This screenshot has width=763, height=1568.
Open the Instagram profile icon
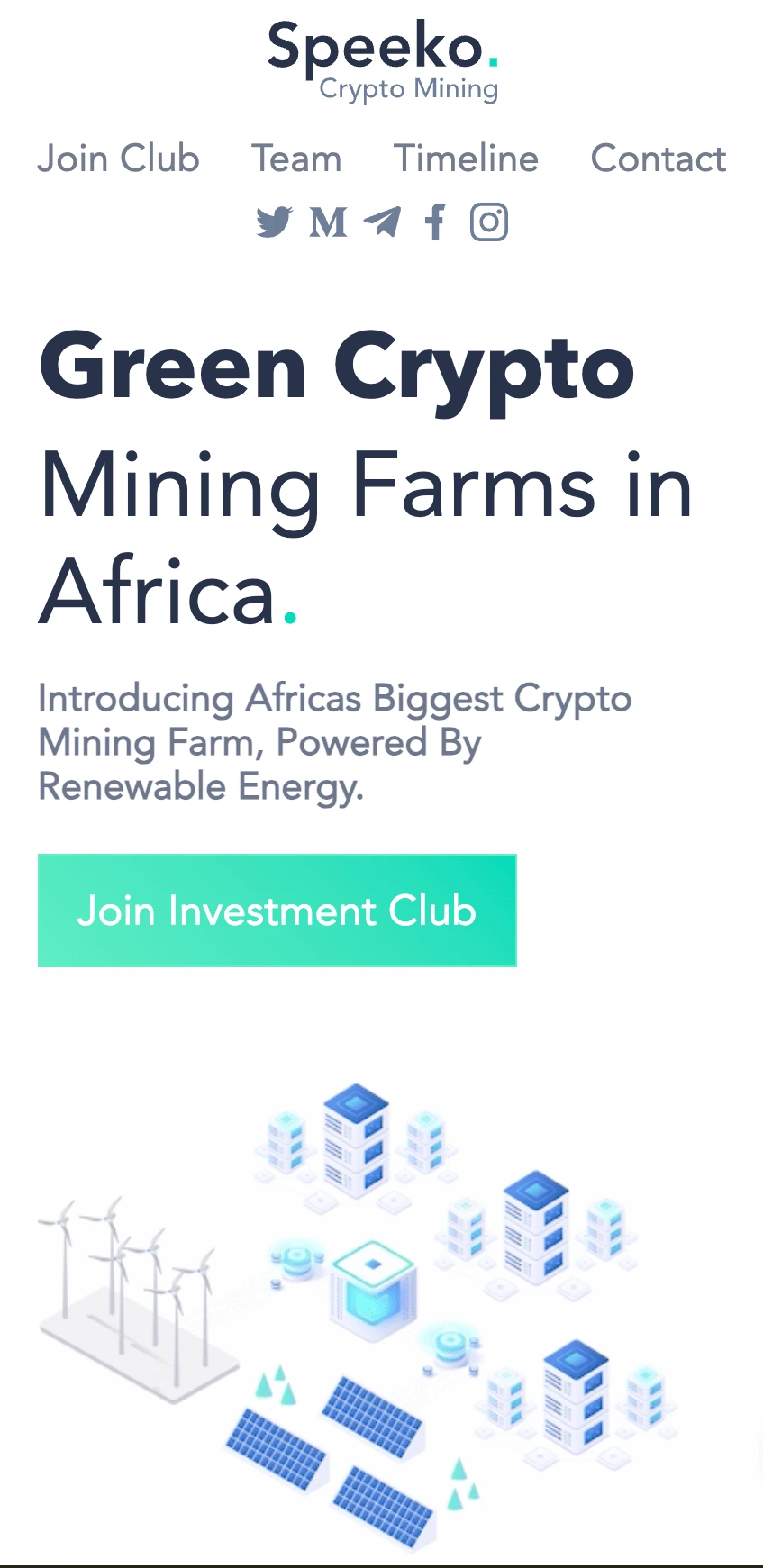(489, 222)
